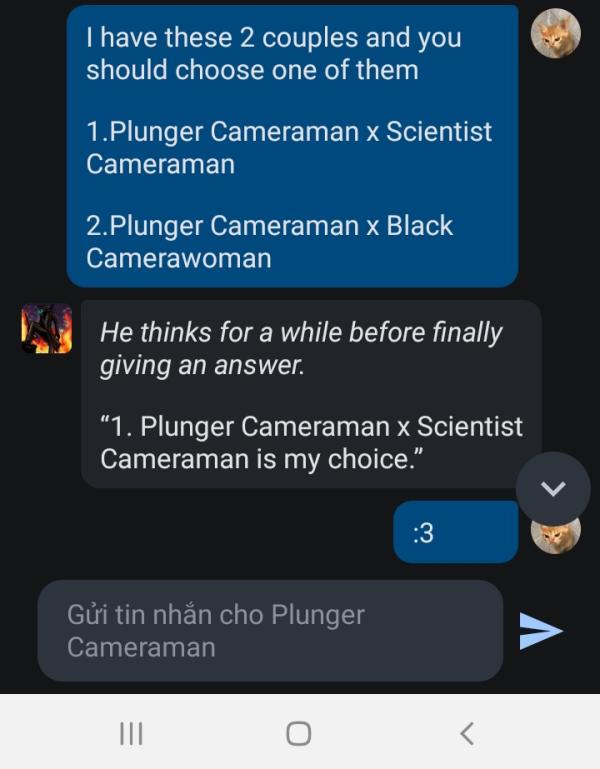Image resolution: width=600 pixels, height=769 pixels.
Task: Focus the message input for Plunger Cameraman
Action: pos(270,631)
